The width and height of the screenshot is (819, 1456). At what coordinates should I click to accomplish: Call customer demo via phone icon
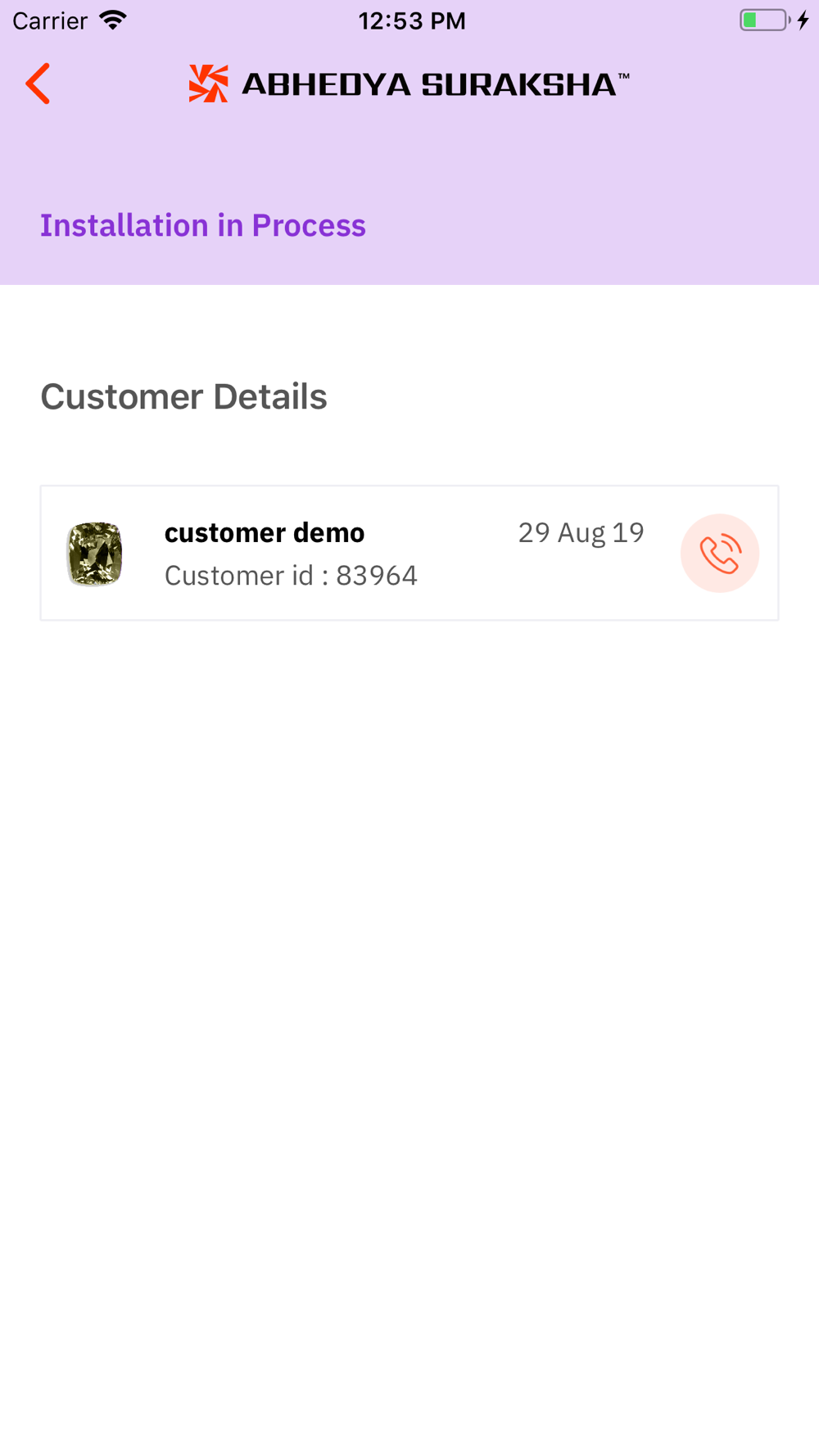click(x=719, y=554)
